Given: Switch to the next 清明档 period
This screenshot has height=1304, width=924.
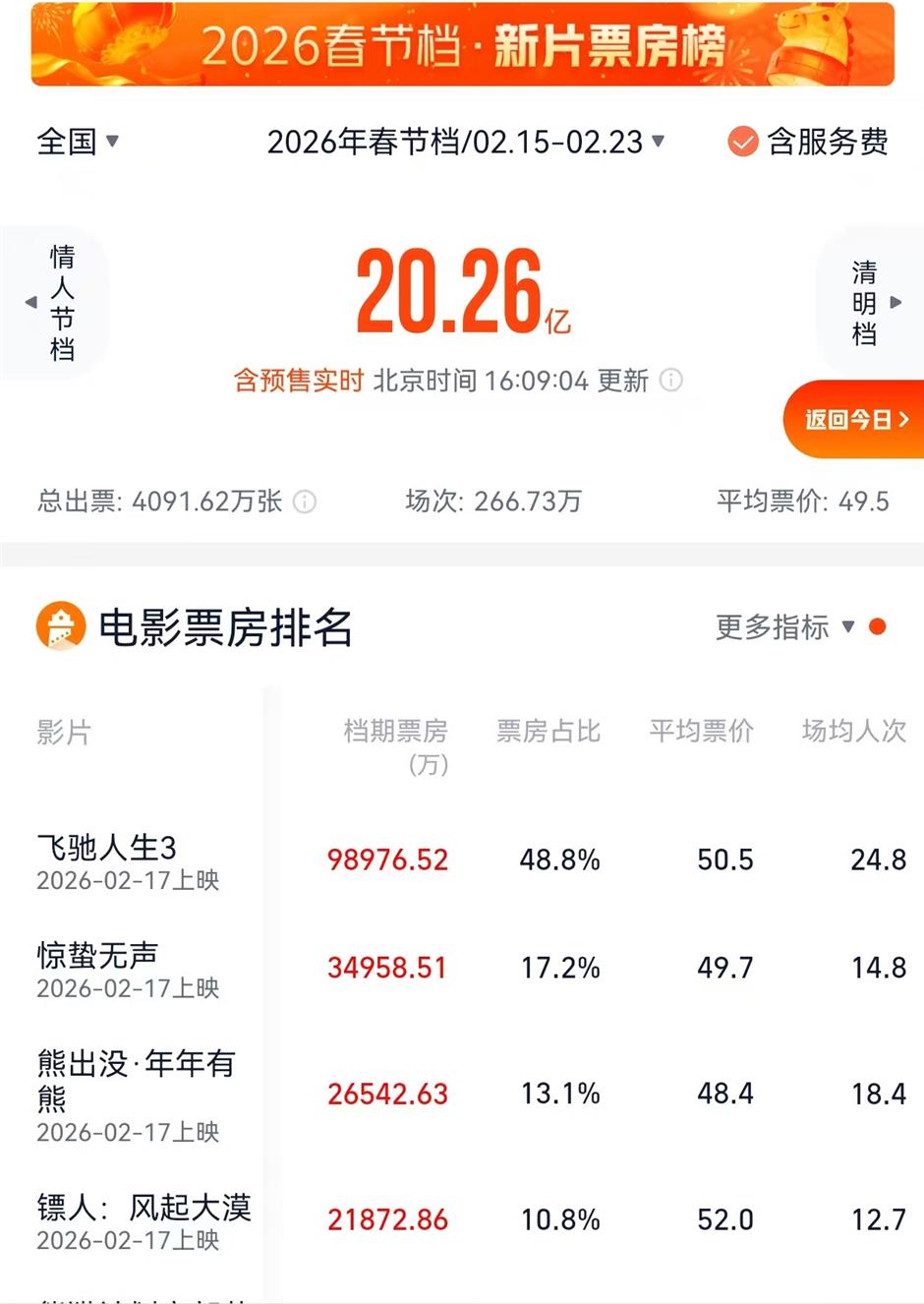Looking at the screenshot, I should pos(871,303).
